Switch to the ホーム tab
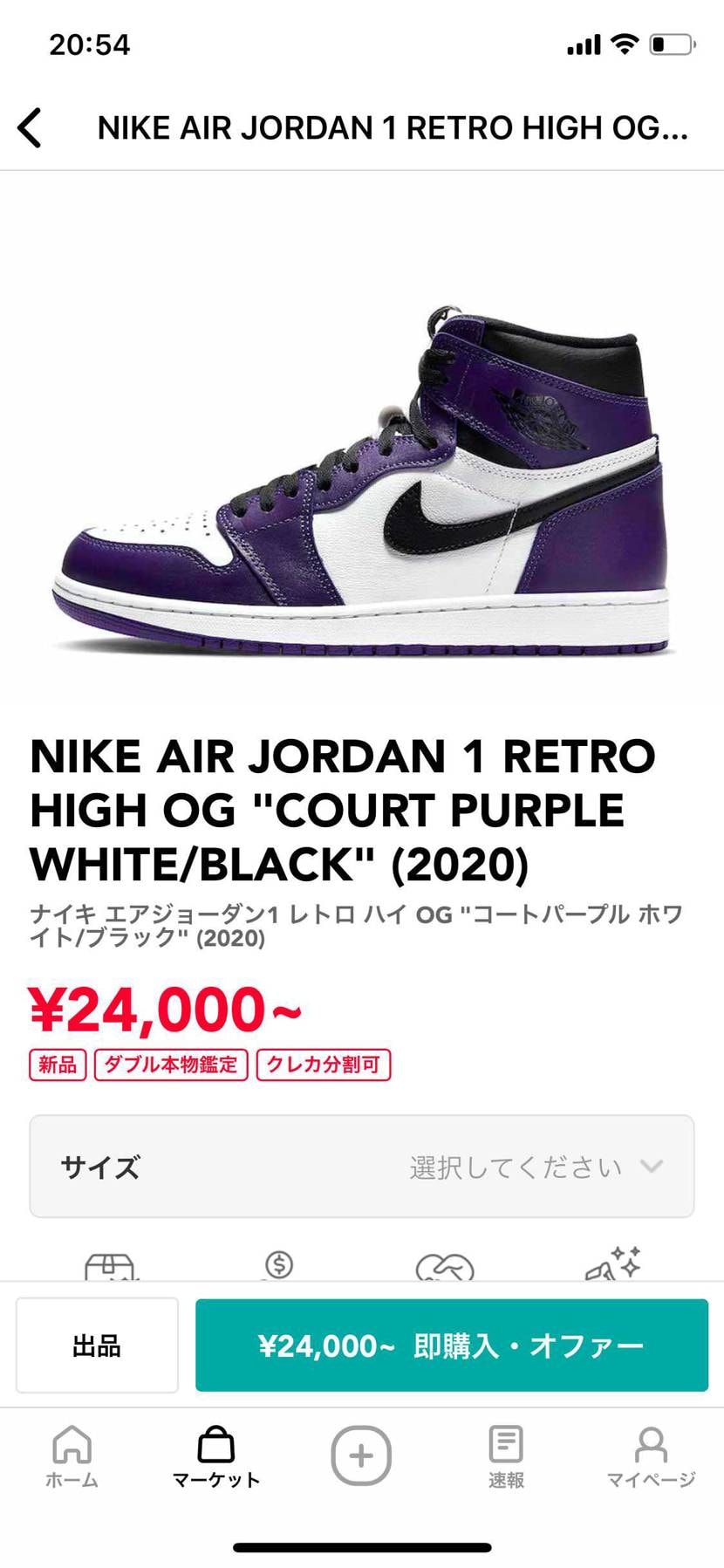The height and width of the screenshot is (1568, 724). [x=72, y=1456]
